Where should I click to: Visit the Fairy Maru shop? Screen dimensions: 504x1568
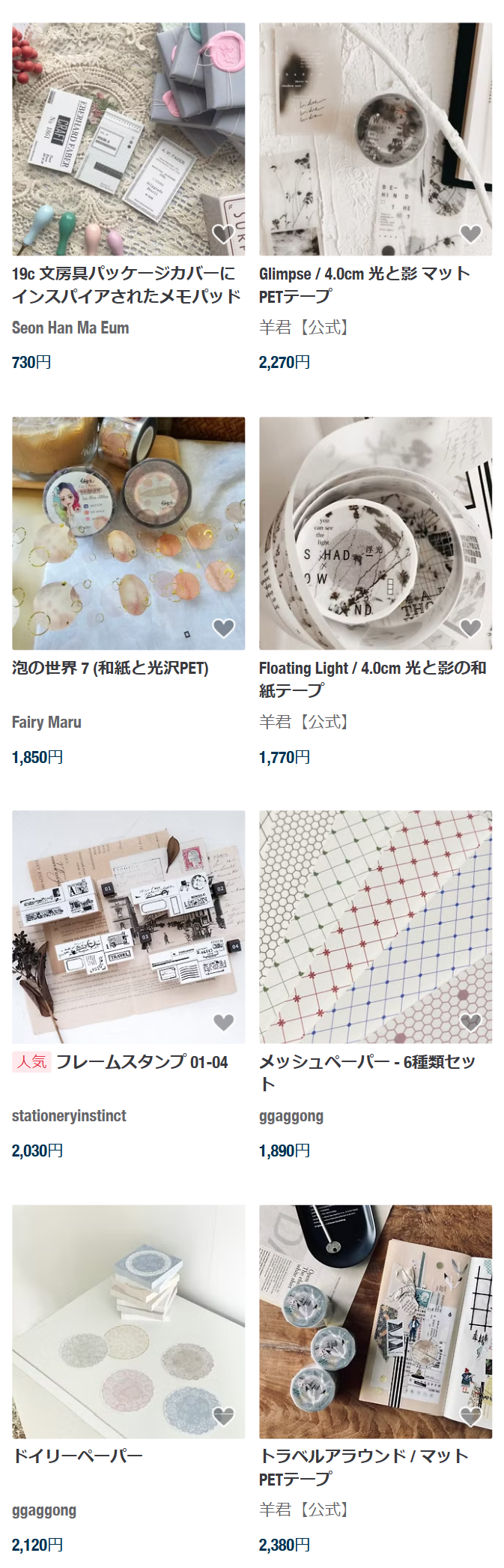coord(46,723)
